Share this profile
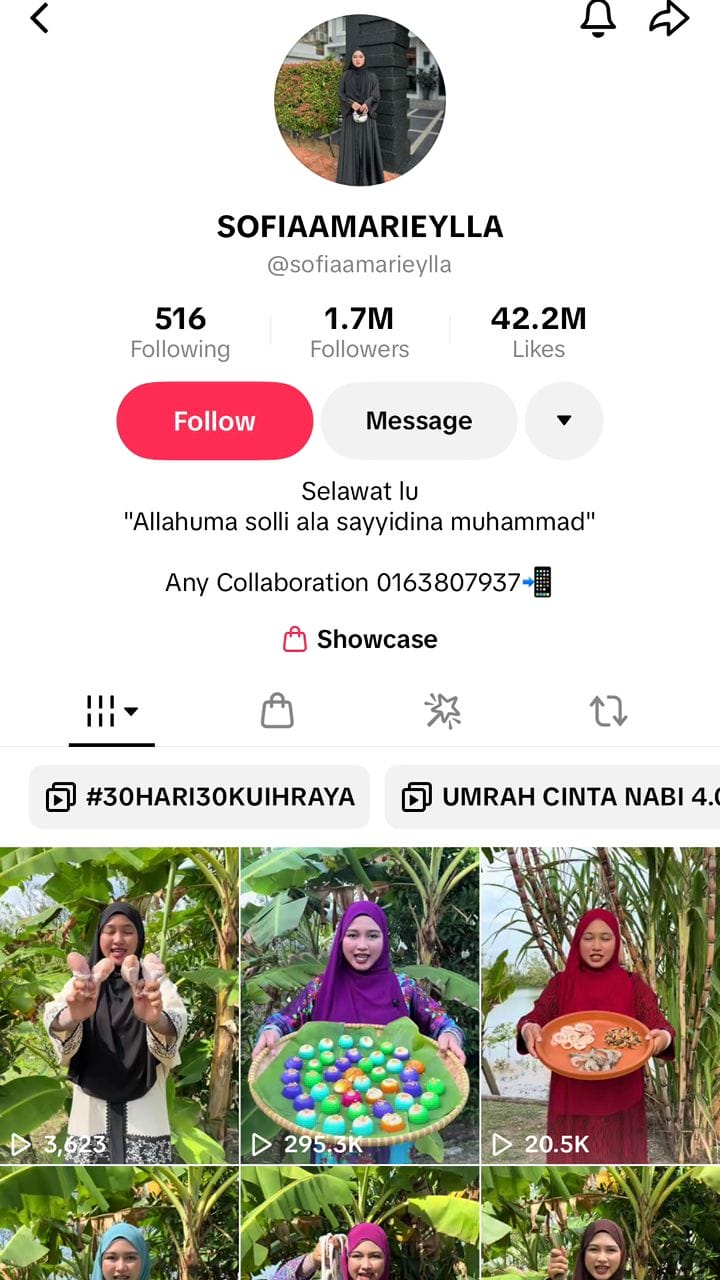The height and width of the screenshot is (1280, 720). [669, 18]
